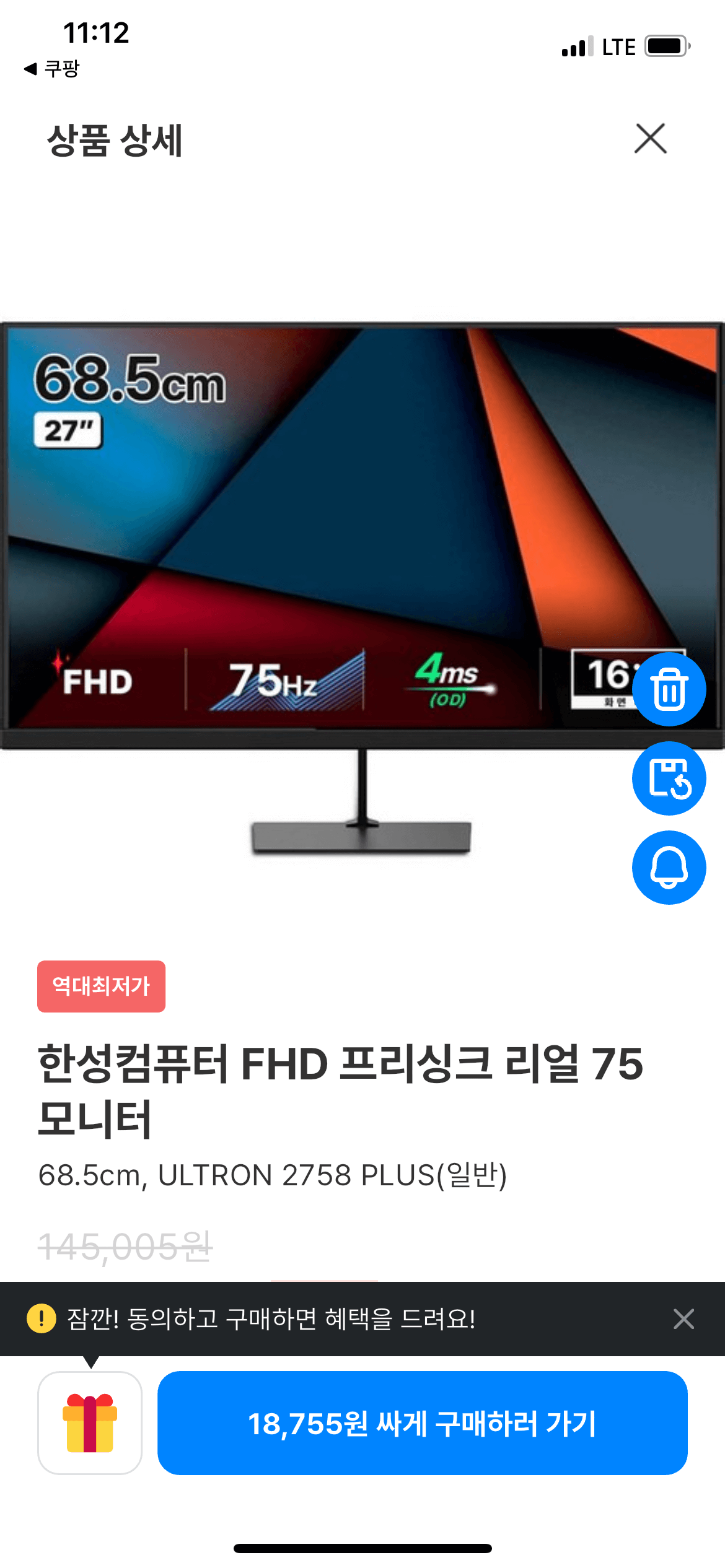Enable price alerts via the bell icon
The image size is (725, 1568).
[669, 868]
